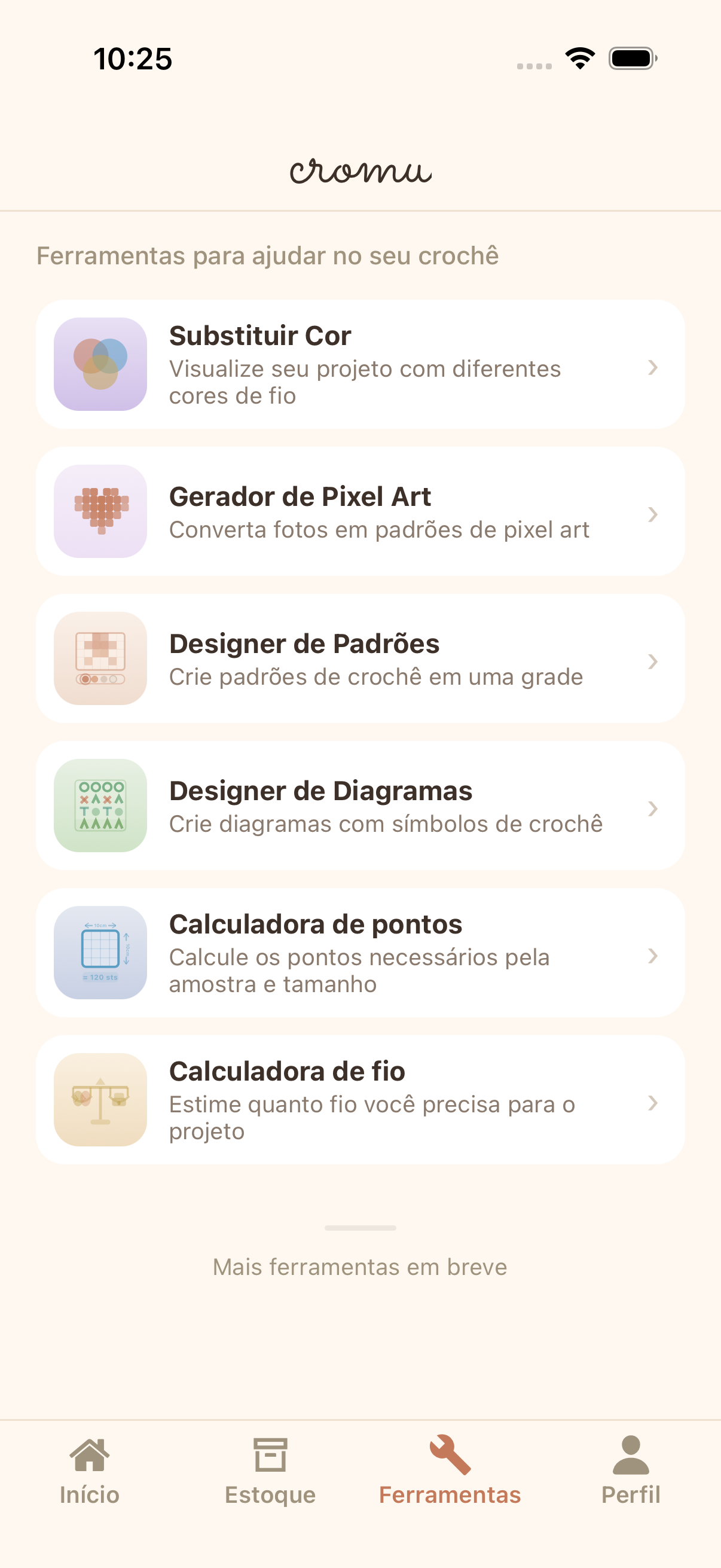Open the Gerador de Pixel Art tool

click(360, 513)
